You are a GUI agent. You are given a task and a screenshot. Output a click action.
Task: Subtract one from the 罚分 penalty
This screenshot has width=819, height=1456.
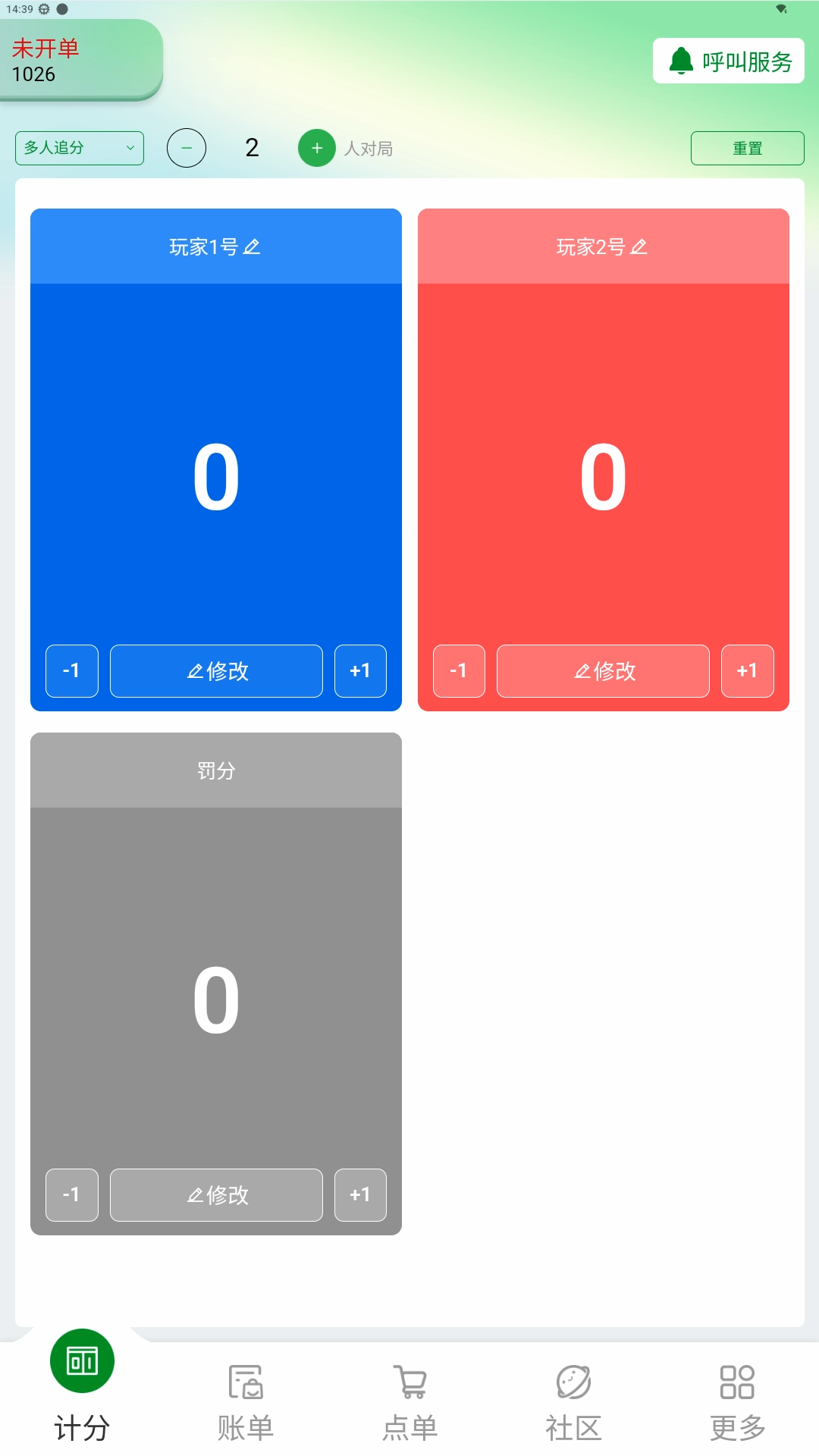tap(72, 1194)
